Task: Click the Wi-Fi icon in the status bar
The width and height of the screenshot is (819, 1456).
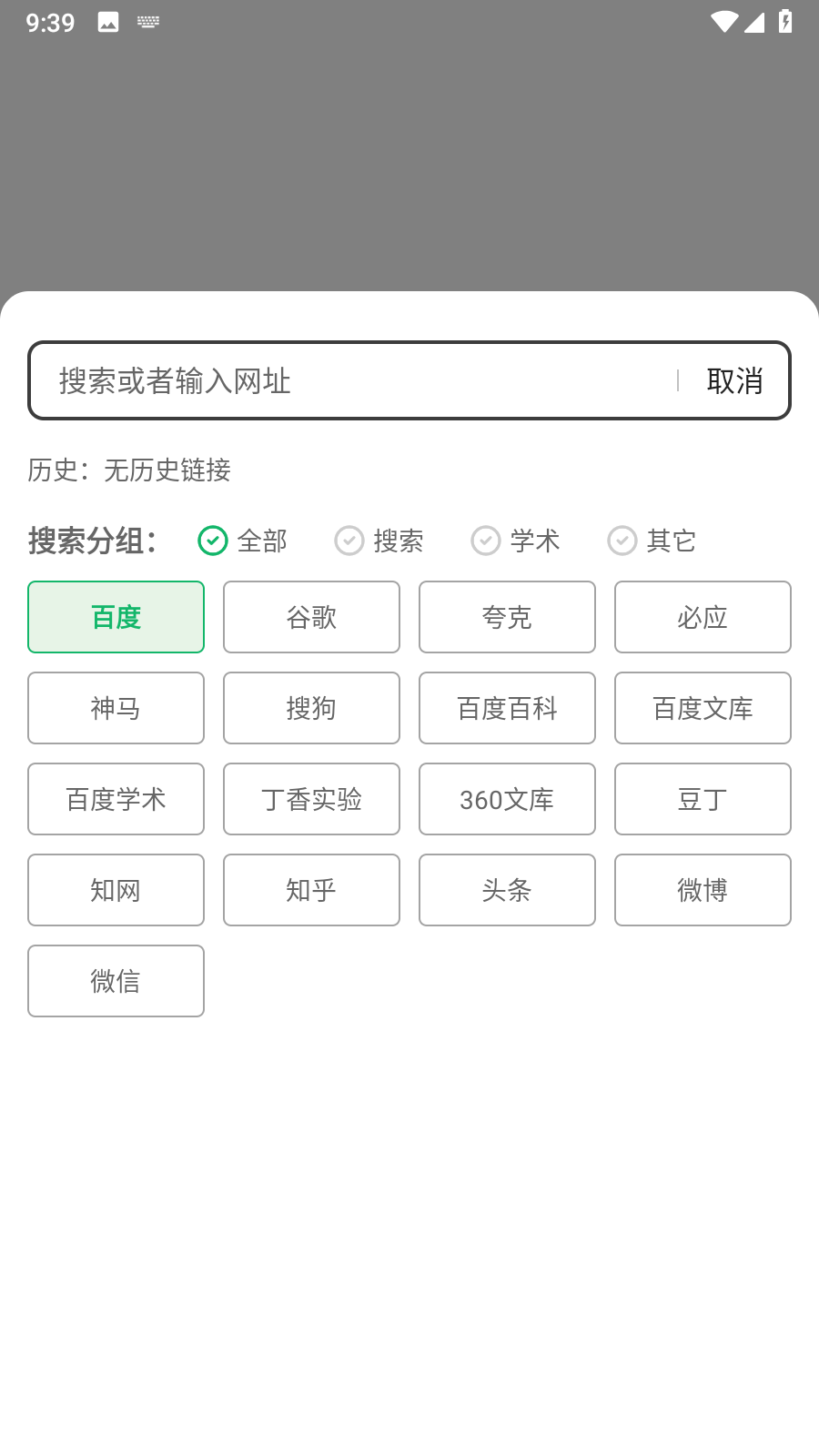Action: 723,22
